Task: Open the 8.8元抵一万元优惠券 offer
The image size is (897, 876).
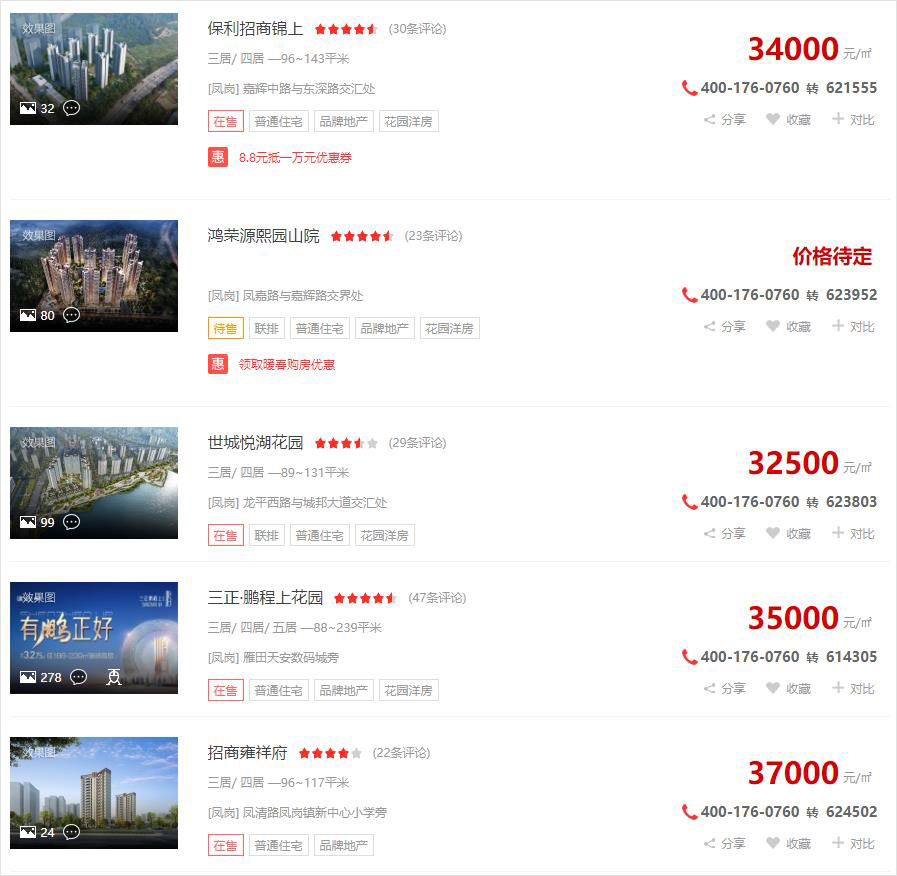Action: coord(295,158)
